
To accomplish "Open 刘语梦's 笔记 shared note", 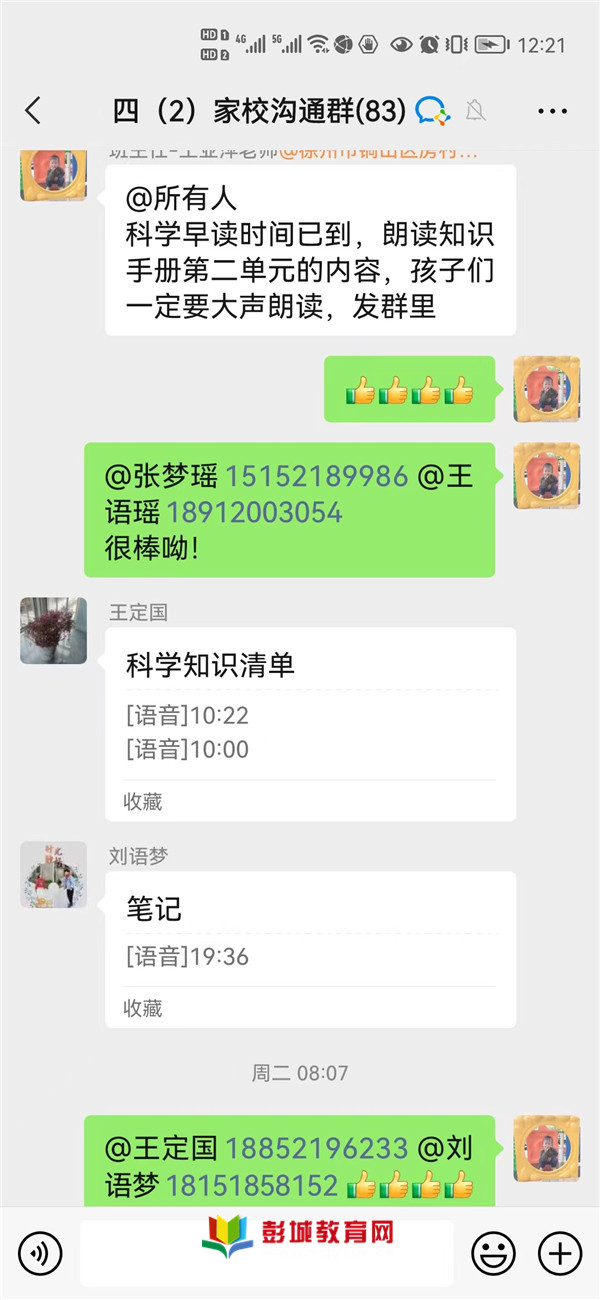I will coord(310,947).
